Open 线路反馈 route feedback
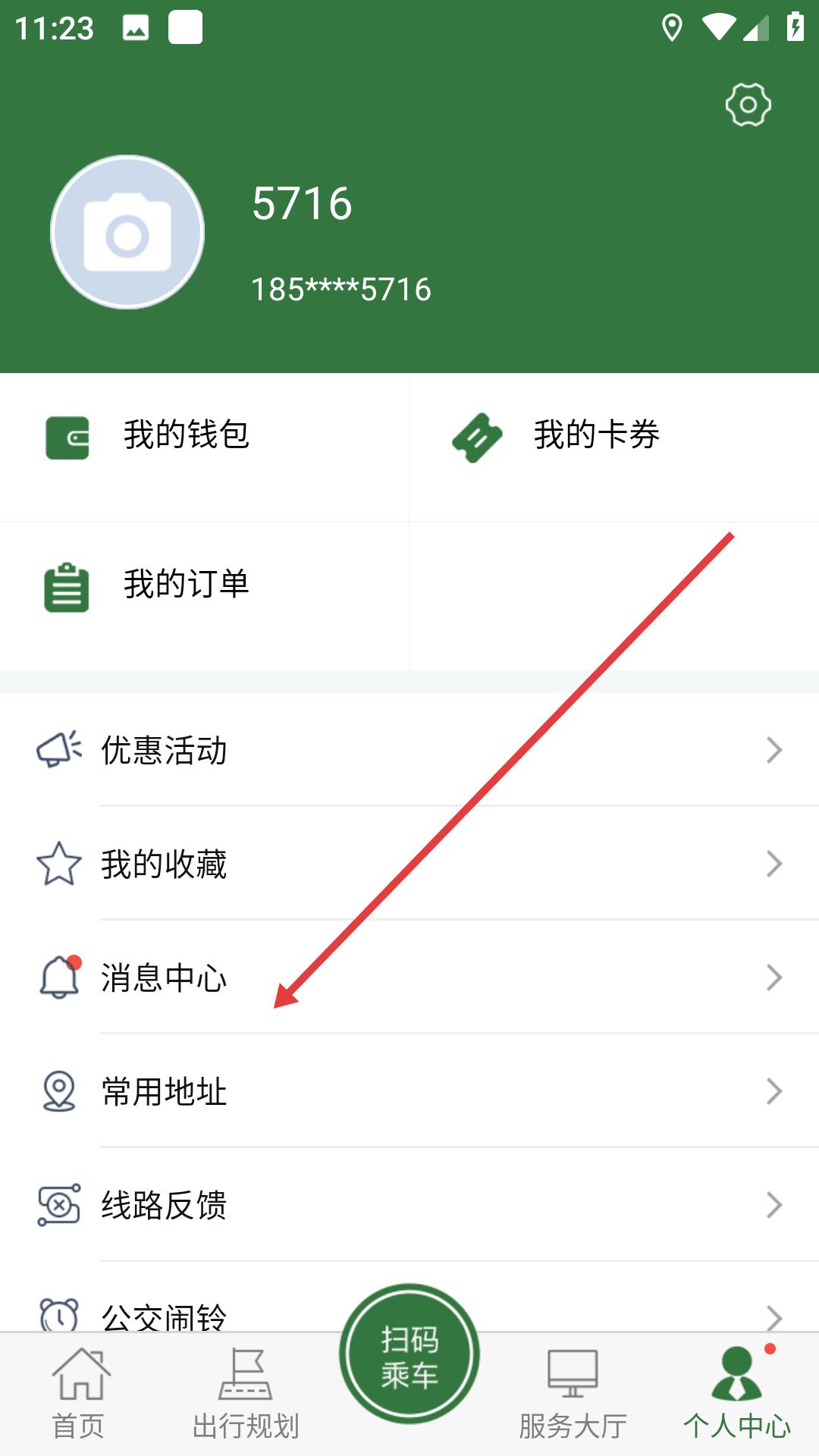Viewport: 819px width, 1456px height. tap(409, 1205)
